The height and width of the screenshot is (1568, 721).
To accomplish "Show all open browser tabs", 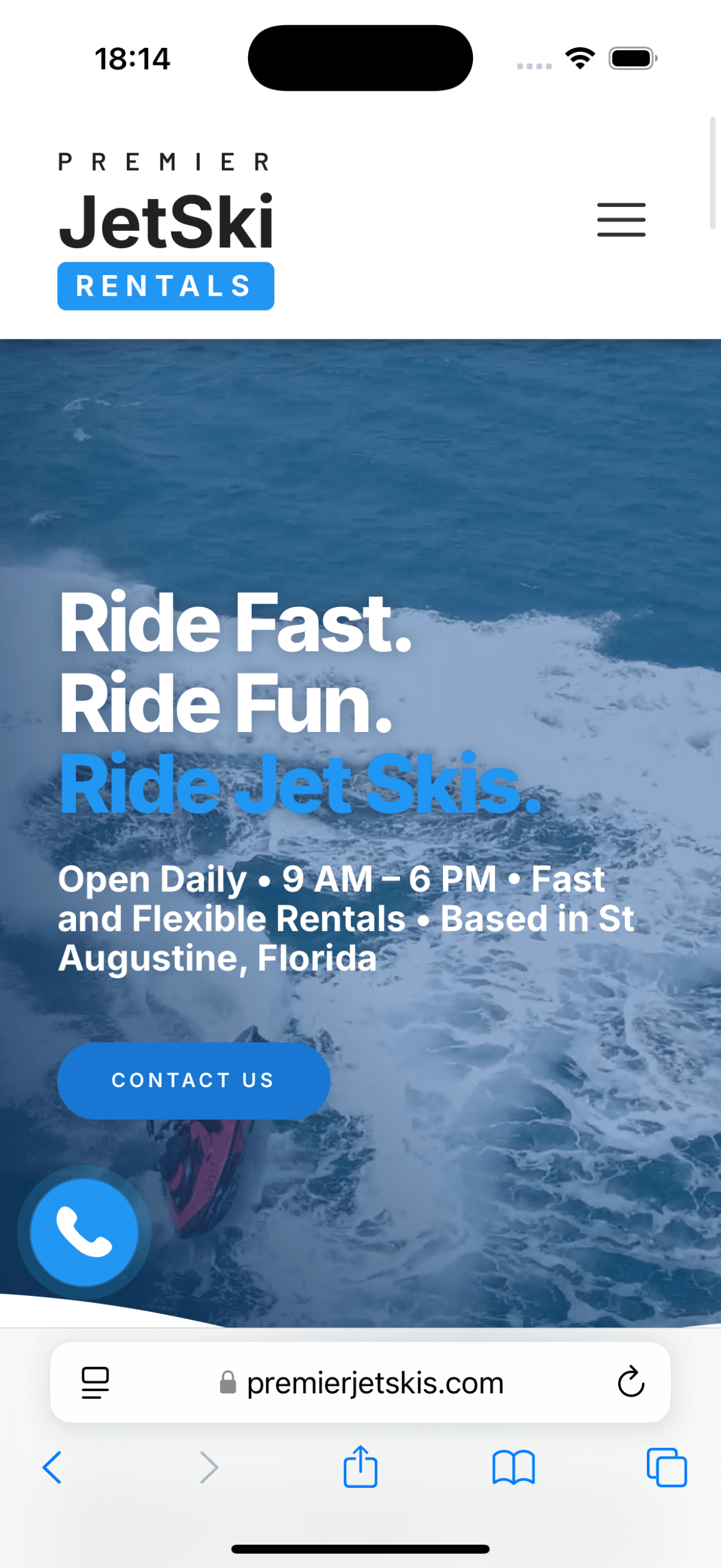I will click(666, 1468).
